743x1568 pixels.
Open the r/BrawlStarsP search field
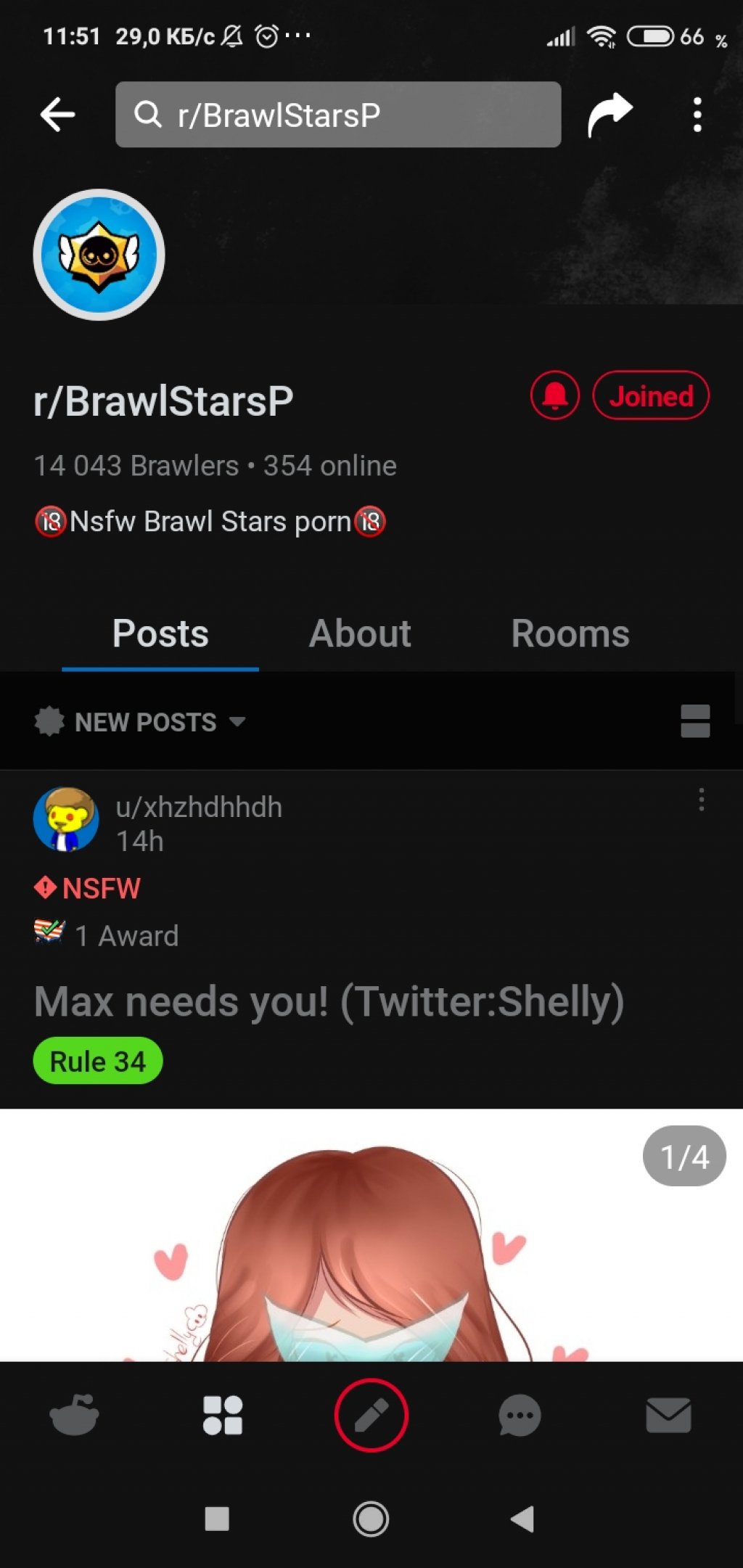pyautogui.click(x=337, y=115)
